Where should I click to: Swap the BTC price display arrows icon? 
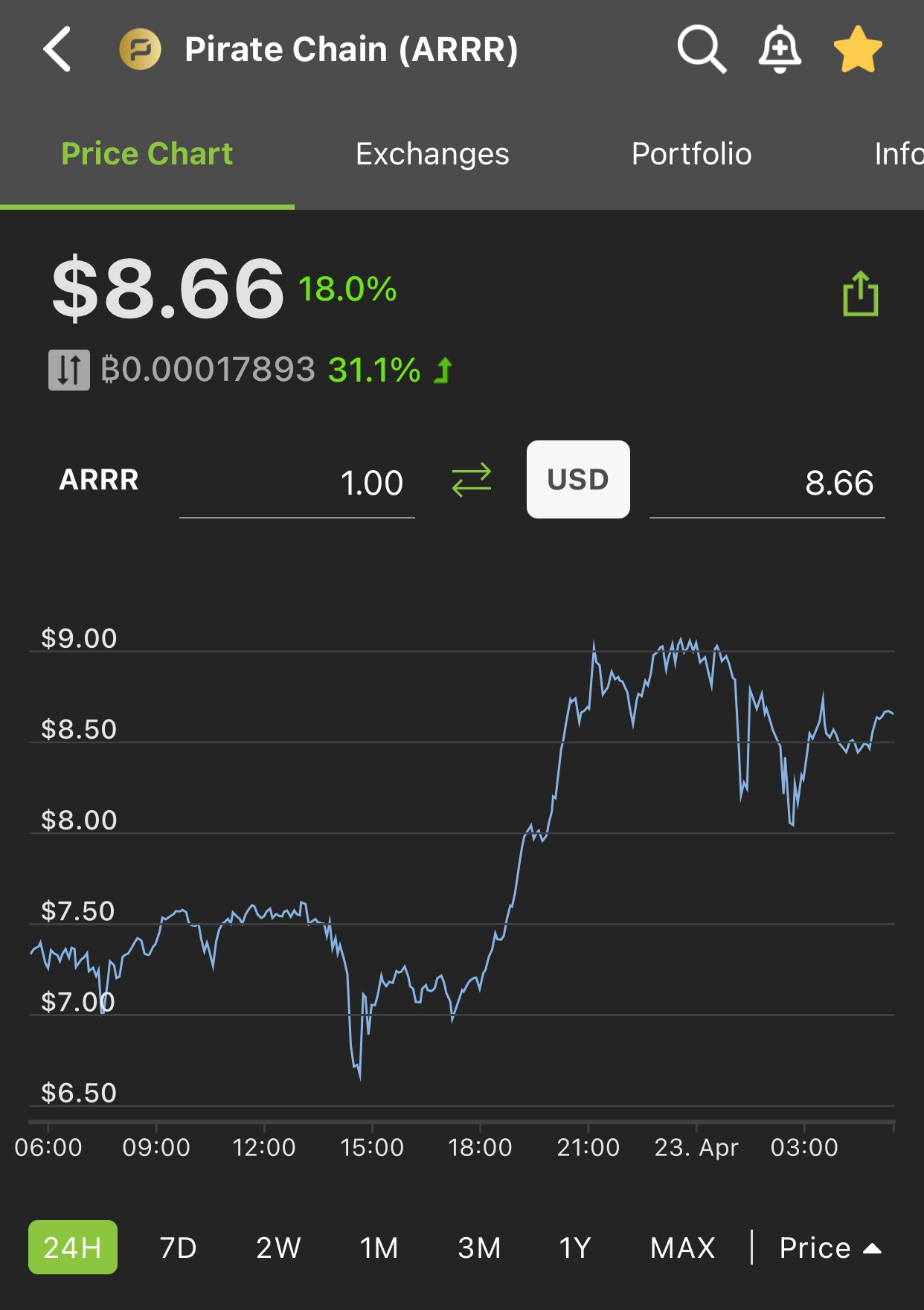[x=69, y=370]
